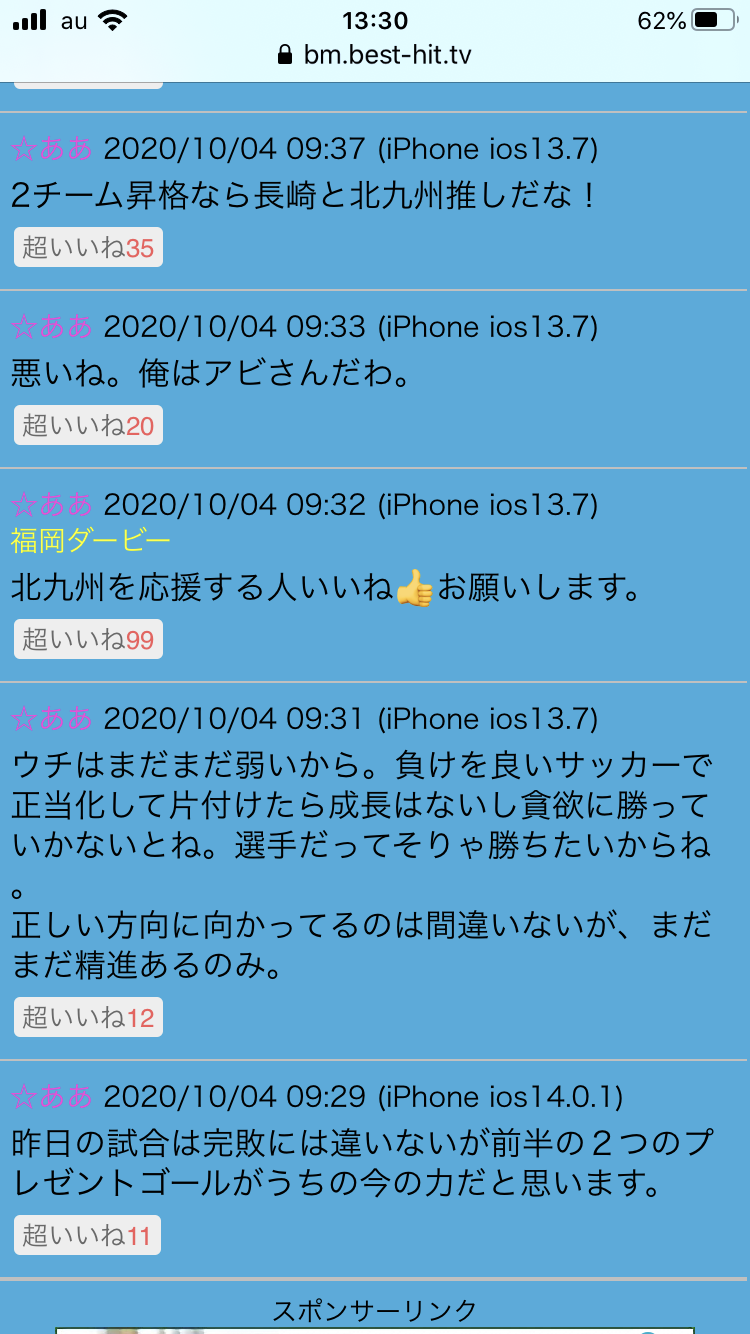Tap 超いいね showing 11 likes
This screenshot has height=1334, width=750.
pyautogui.click(x=87, y=1236)
